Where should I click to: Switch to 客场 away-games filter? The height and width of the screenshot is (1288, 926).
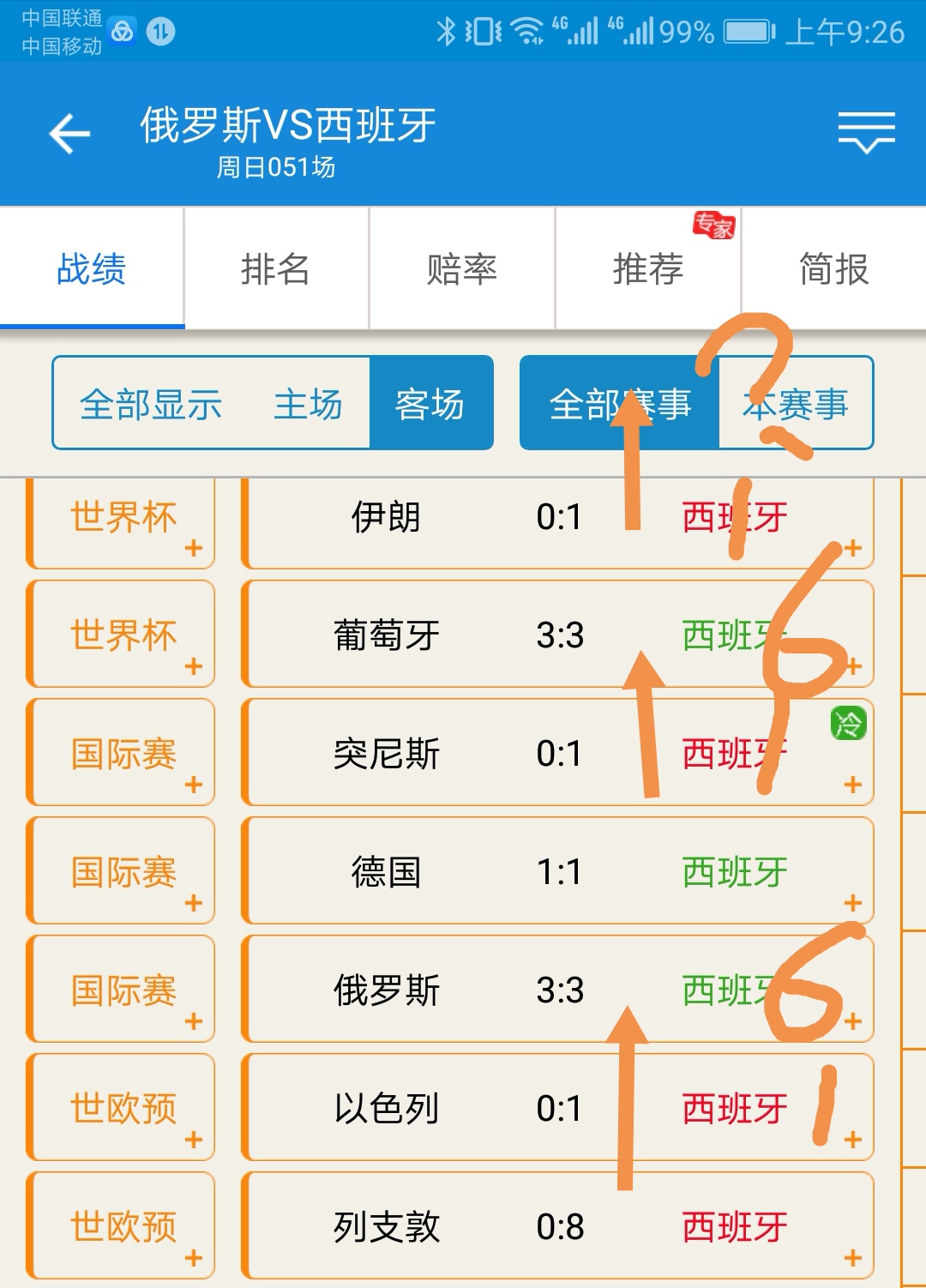431,402
